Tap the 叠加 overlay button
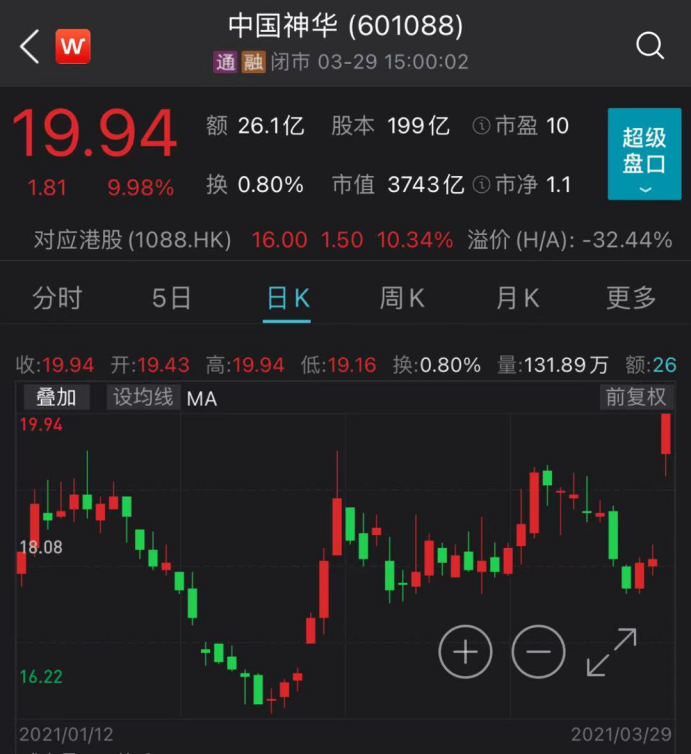691x754 pixels. 57,397
